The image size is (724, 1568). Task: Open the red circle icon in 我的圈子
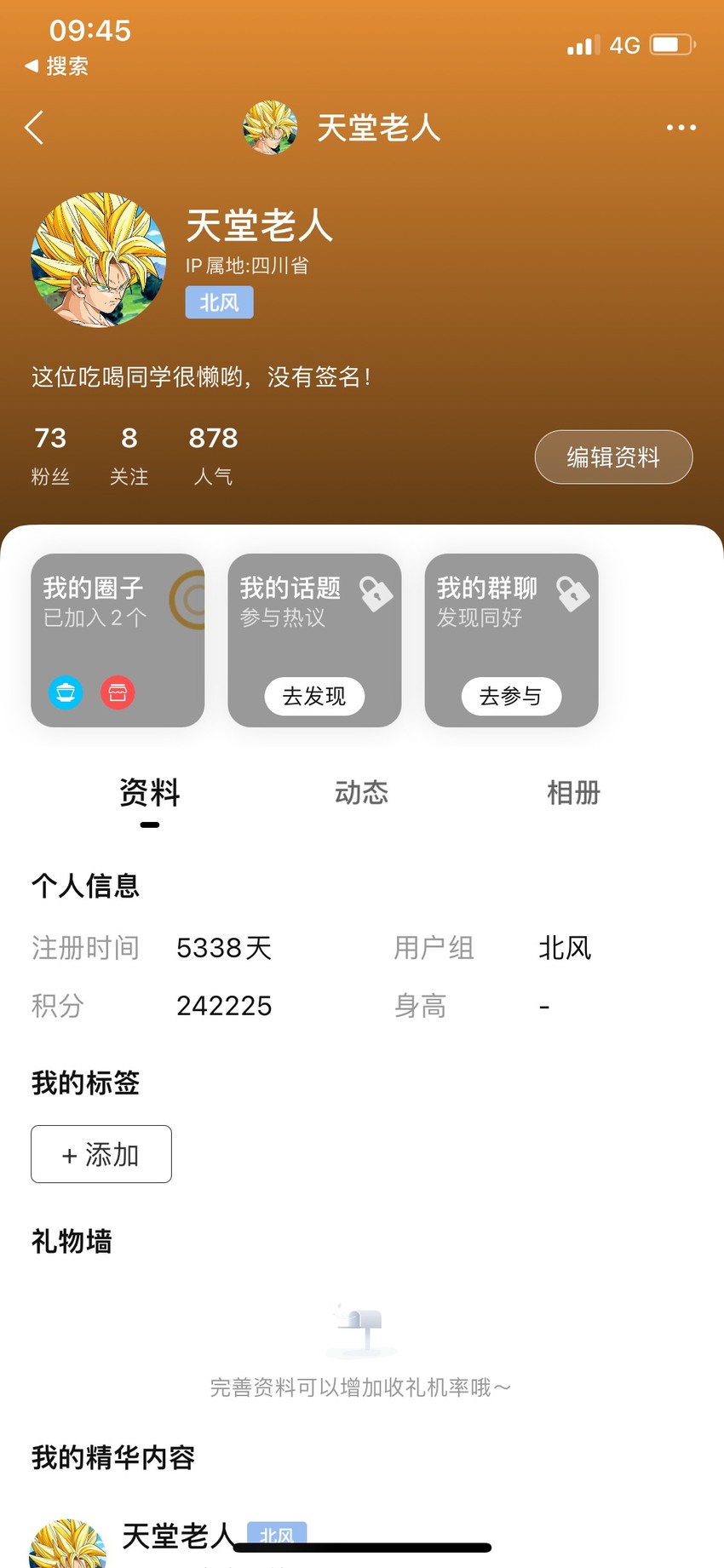click(x=118, y=692)
